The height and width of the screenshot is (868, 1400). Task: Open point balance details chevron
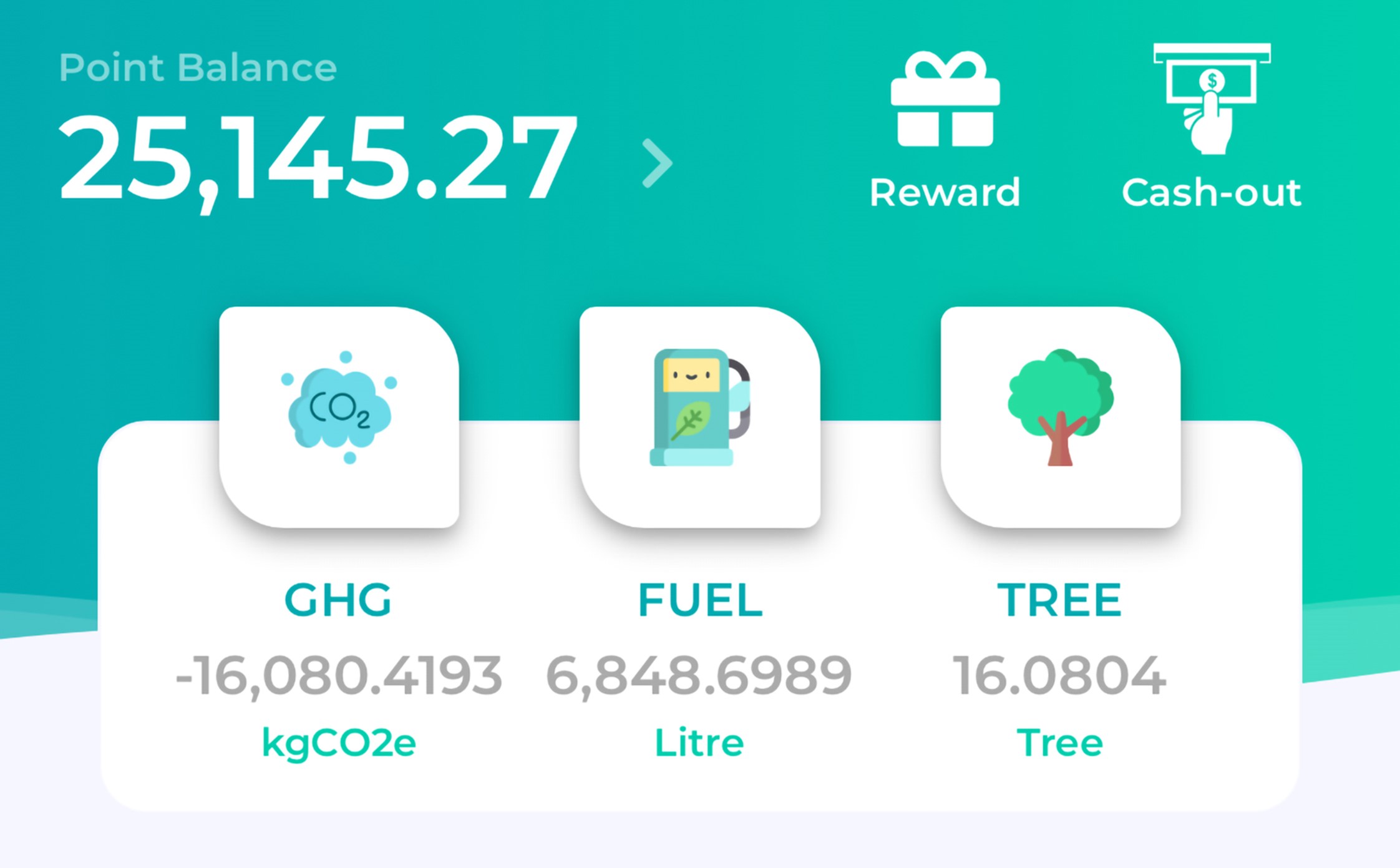click(658, 163)
